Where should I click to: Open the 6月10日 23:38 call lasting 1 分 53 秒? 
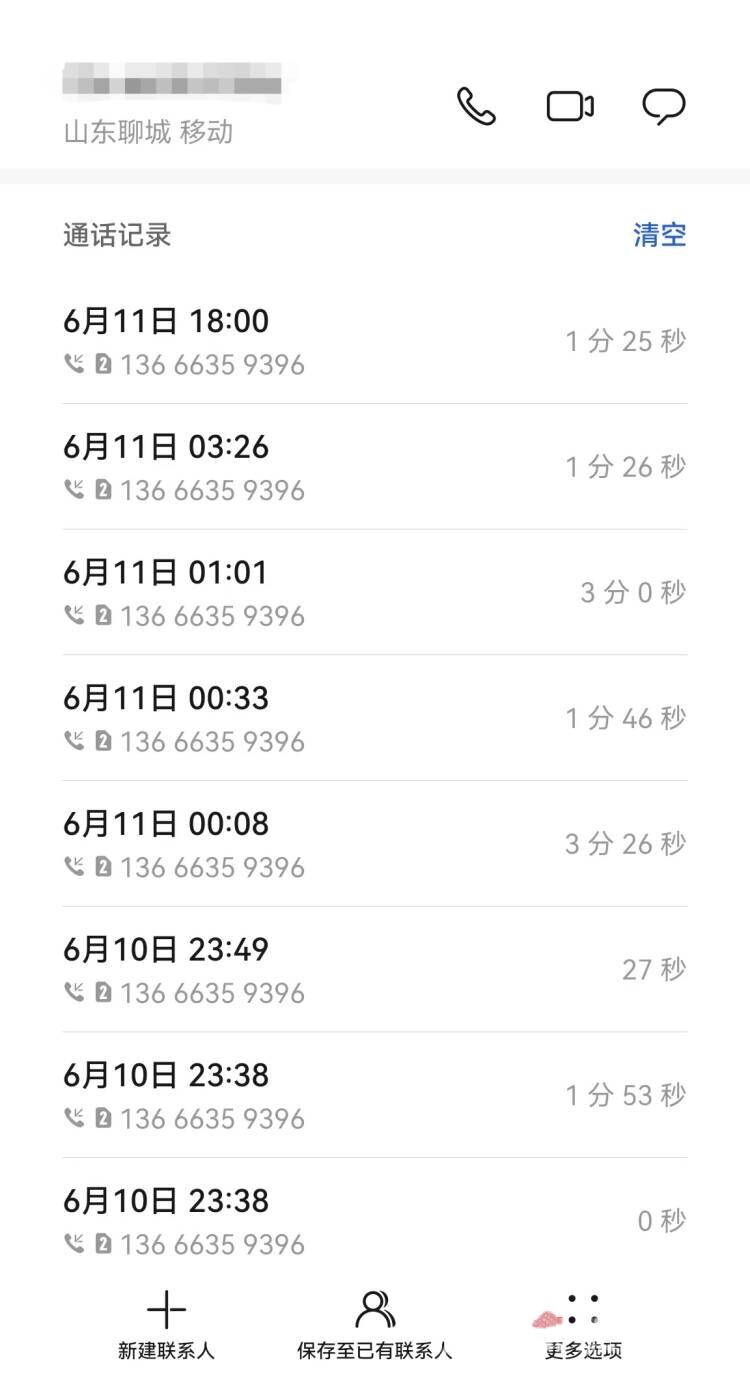375,1095
